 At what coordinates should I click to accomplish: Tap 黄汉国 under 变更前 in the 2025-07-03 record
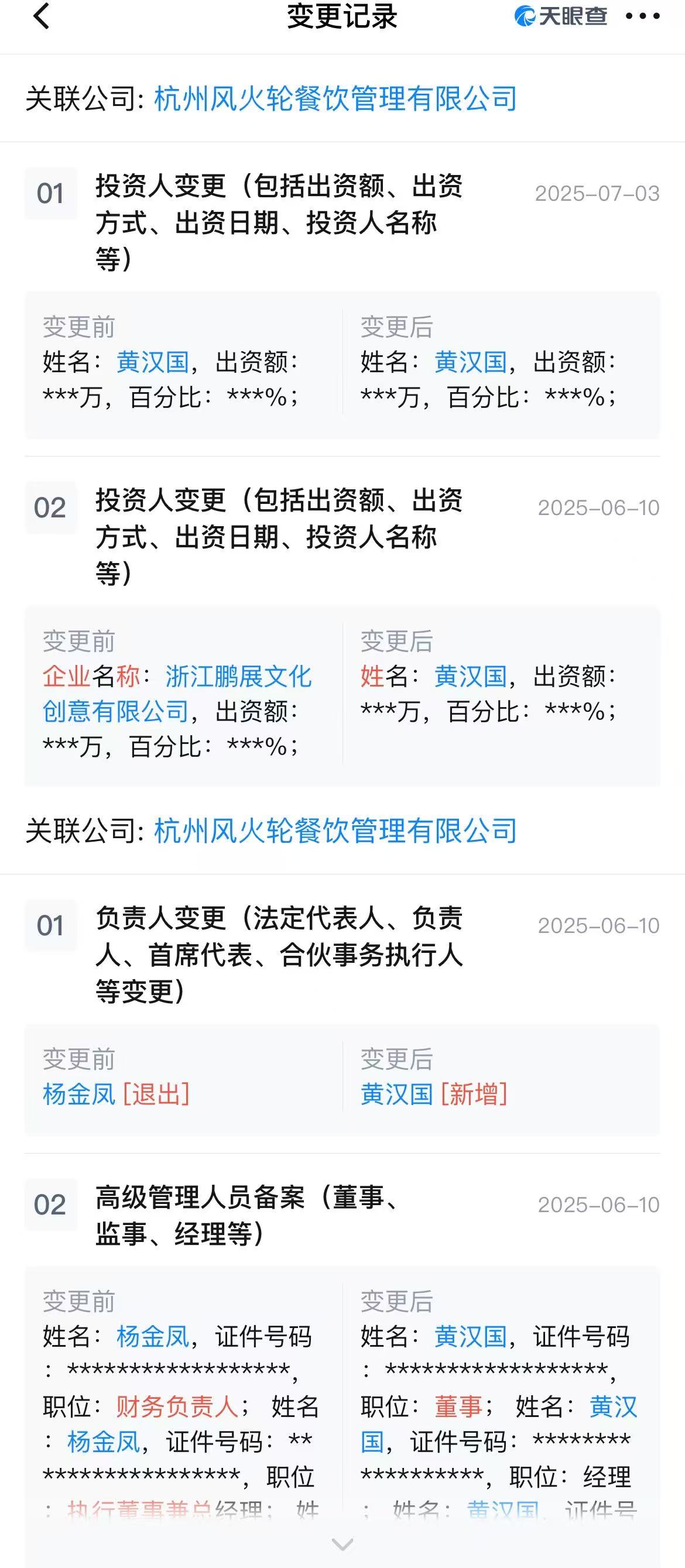coord(153,362)
